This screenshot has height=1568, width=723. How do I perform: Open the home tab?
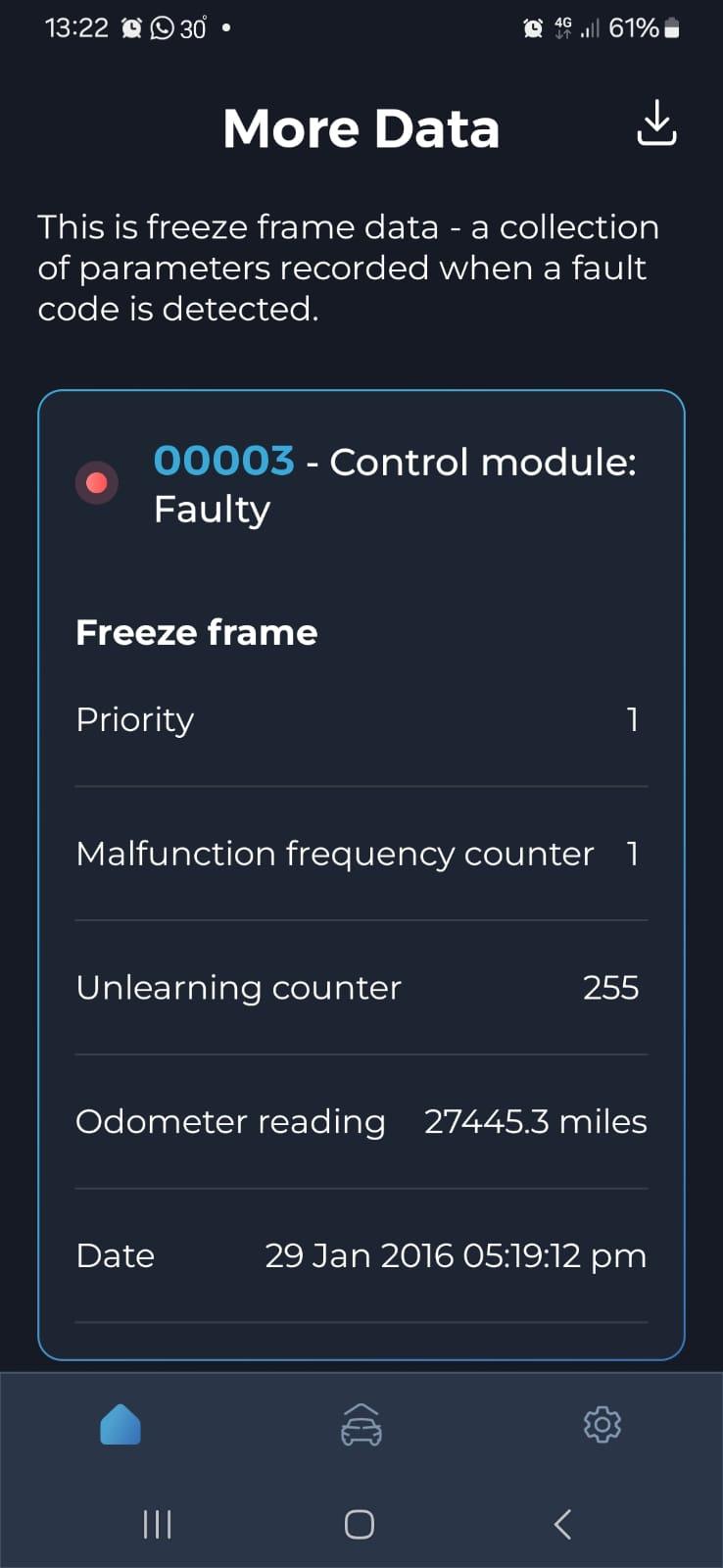click(120, 1424)
